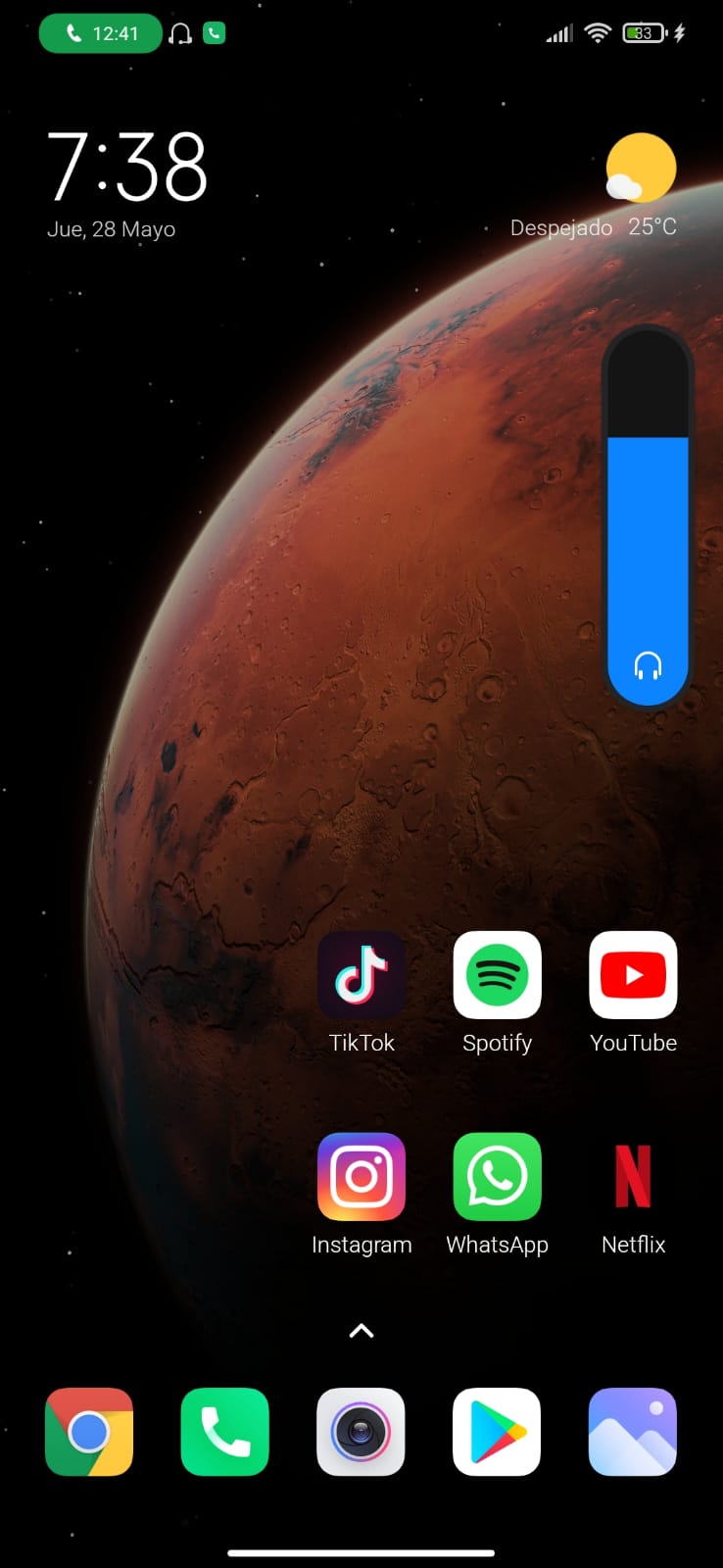Expand the app drawer arrow
The image size is (723, 1568).
361,1331
